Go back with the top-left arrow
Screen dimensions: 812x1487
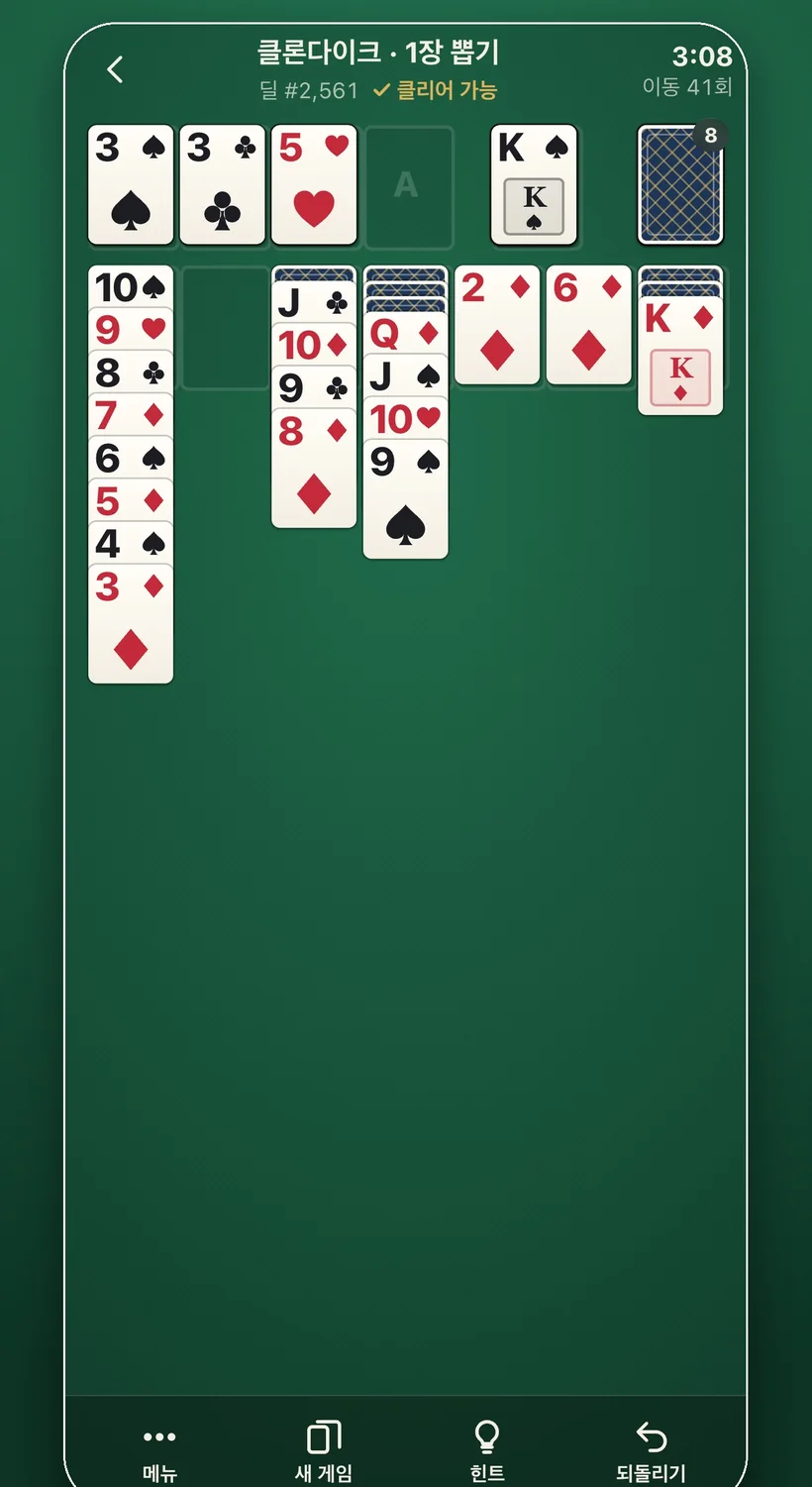click(115, 69)
